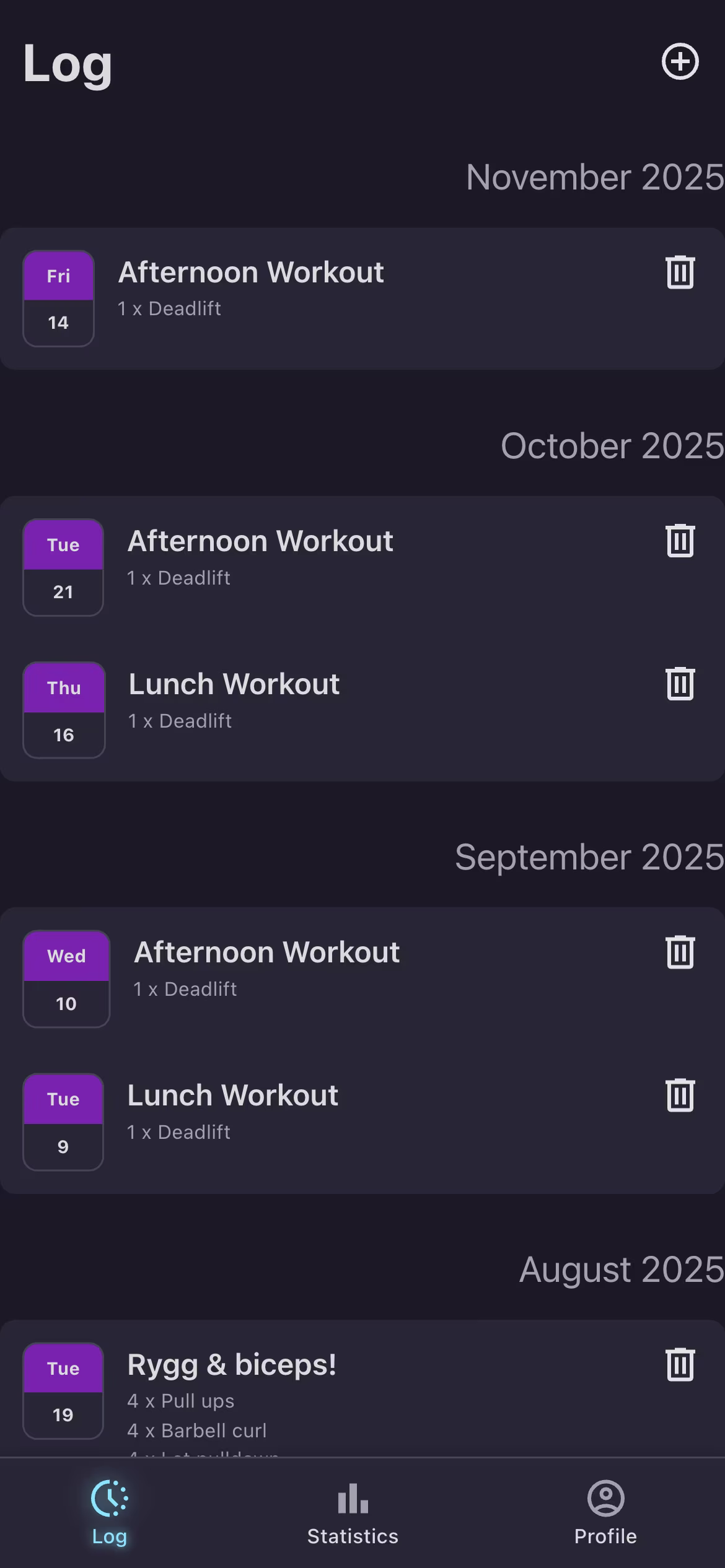Delete the Thursday 16 Lunch Workout
This screenshot has height=1568, width=725.
click(680, 684)
